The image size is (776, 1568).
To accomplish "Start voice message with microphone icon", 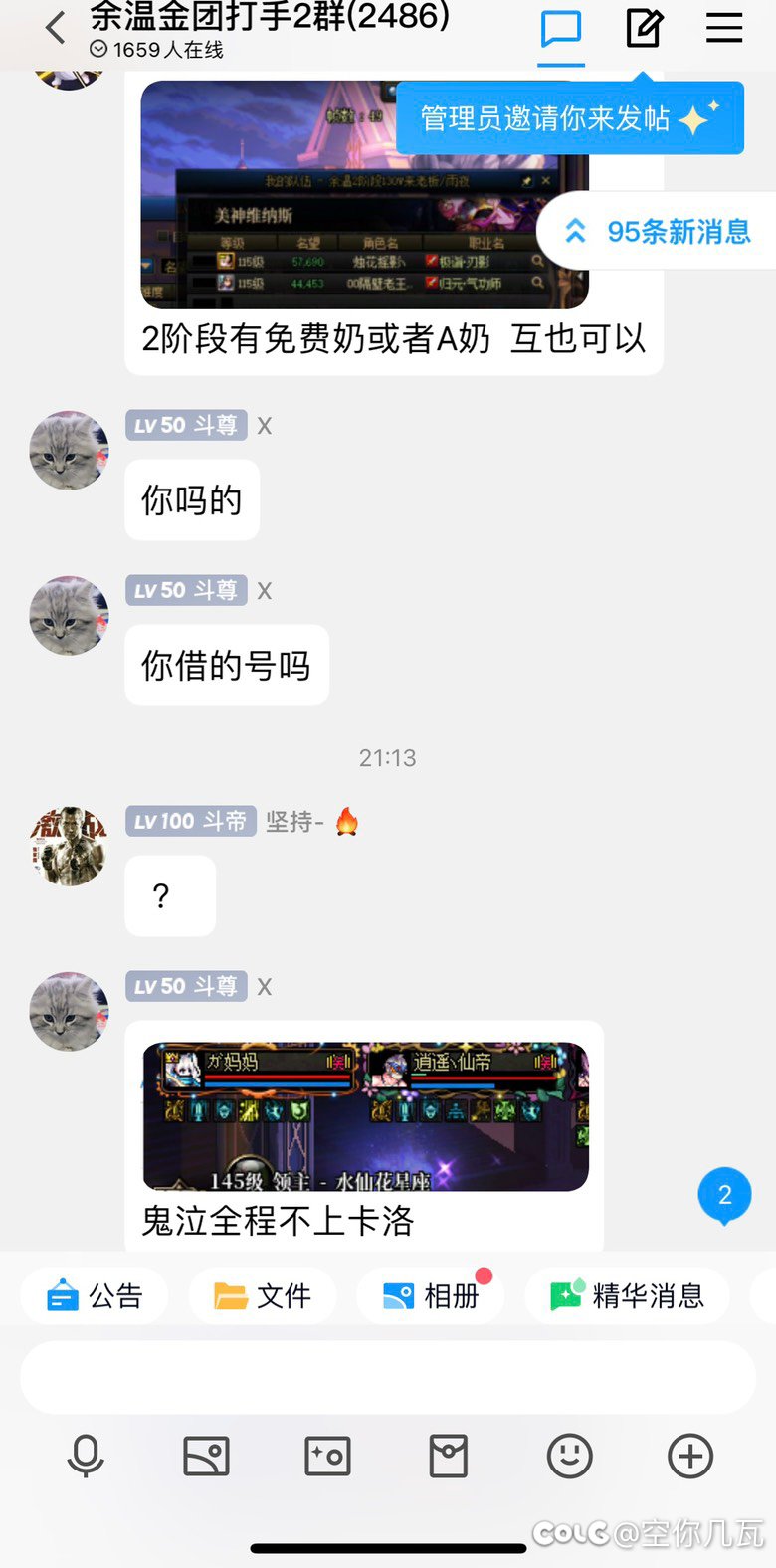I will point(86,1457).
